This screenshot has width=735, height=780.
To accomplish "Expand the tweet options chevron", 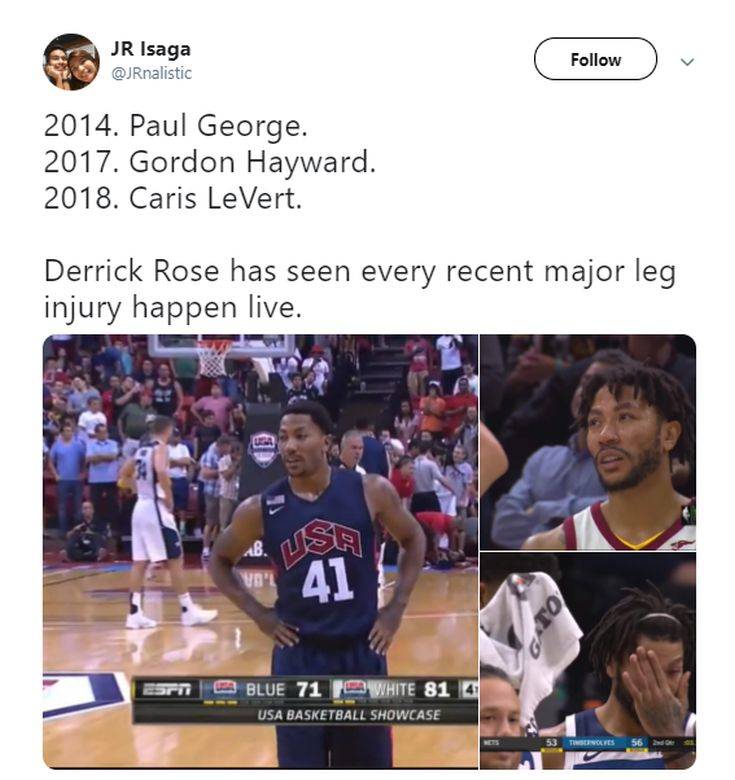I will [x=687, y=61].
